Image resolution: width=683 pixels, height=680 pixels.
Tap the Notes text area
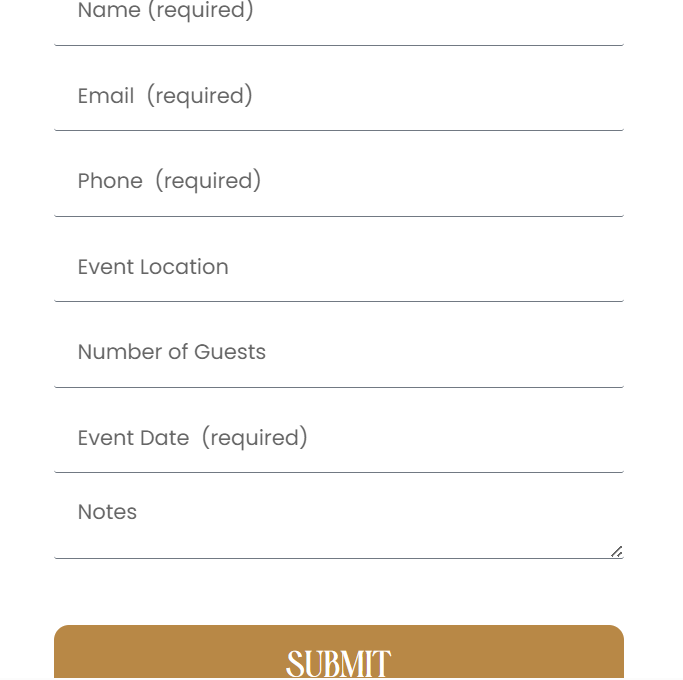click(338, 520)
